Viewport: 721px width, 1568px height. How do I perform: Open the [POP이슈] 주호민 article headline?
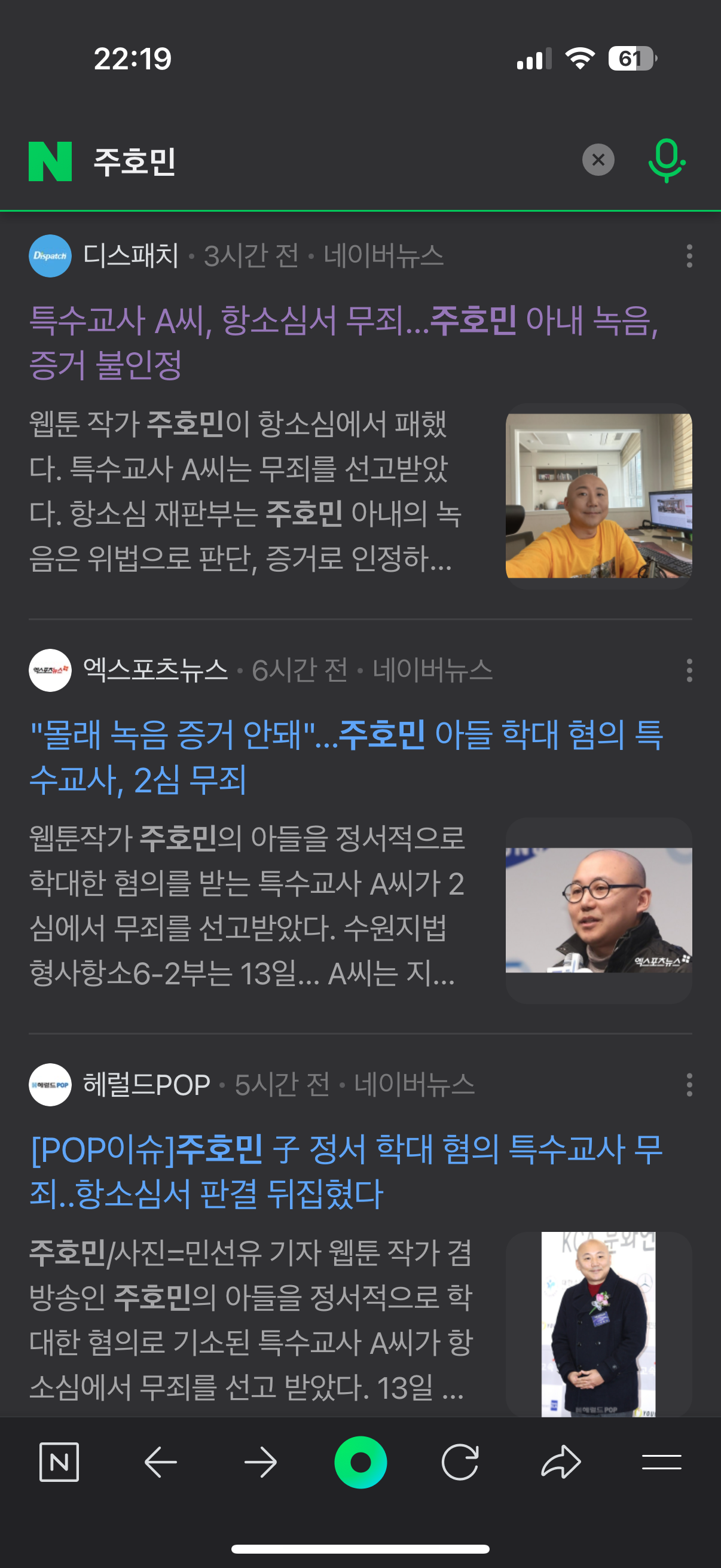coord(346,1170)
